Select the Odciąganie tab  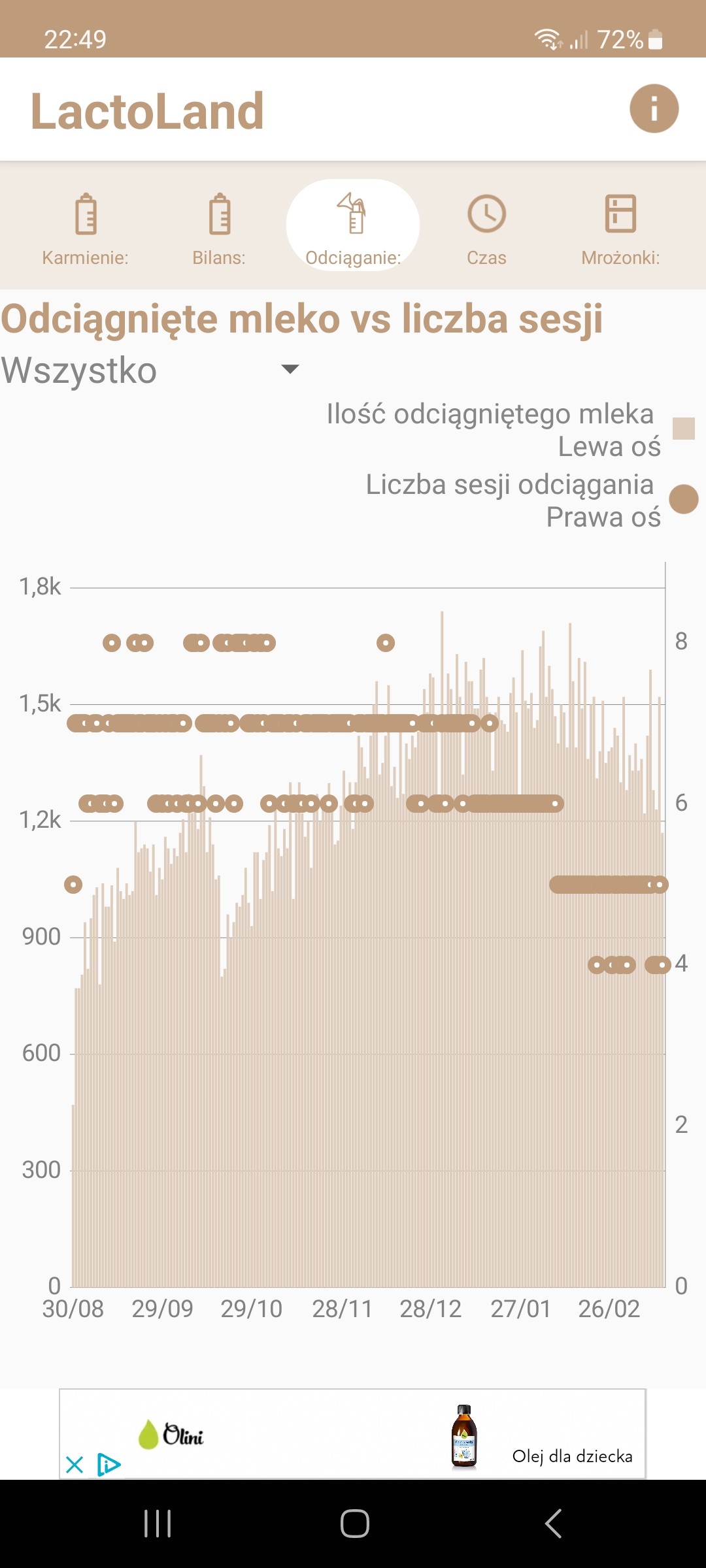pos(353,225)
